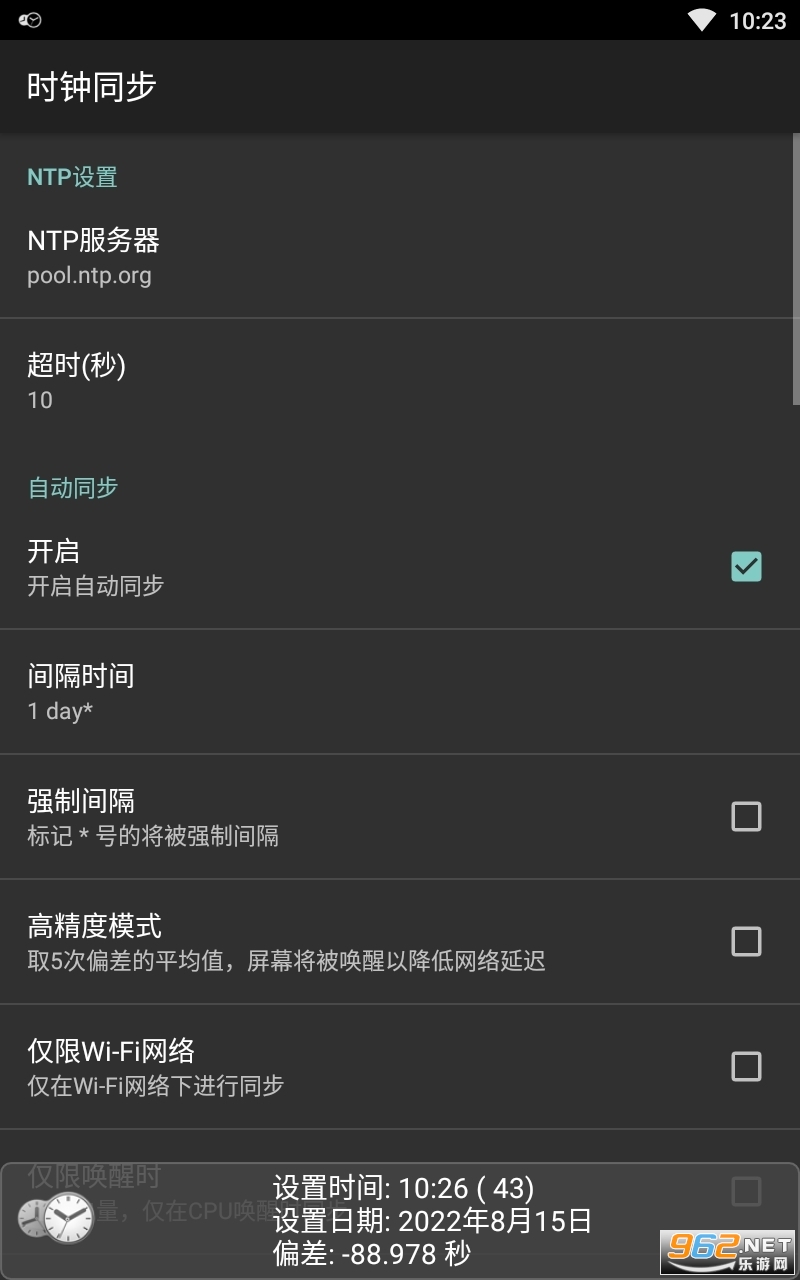Check the 强制间隔 checkbox
Screen dimensions: 800x1280
[746, 817]
